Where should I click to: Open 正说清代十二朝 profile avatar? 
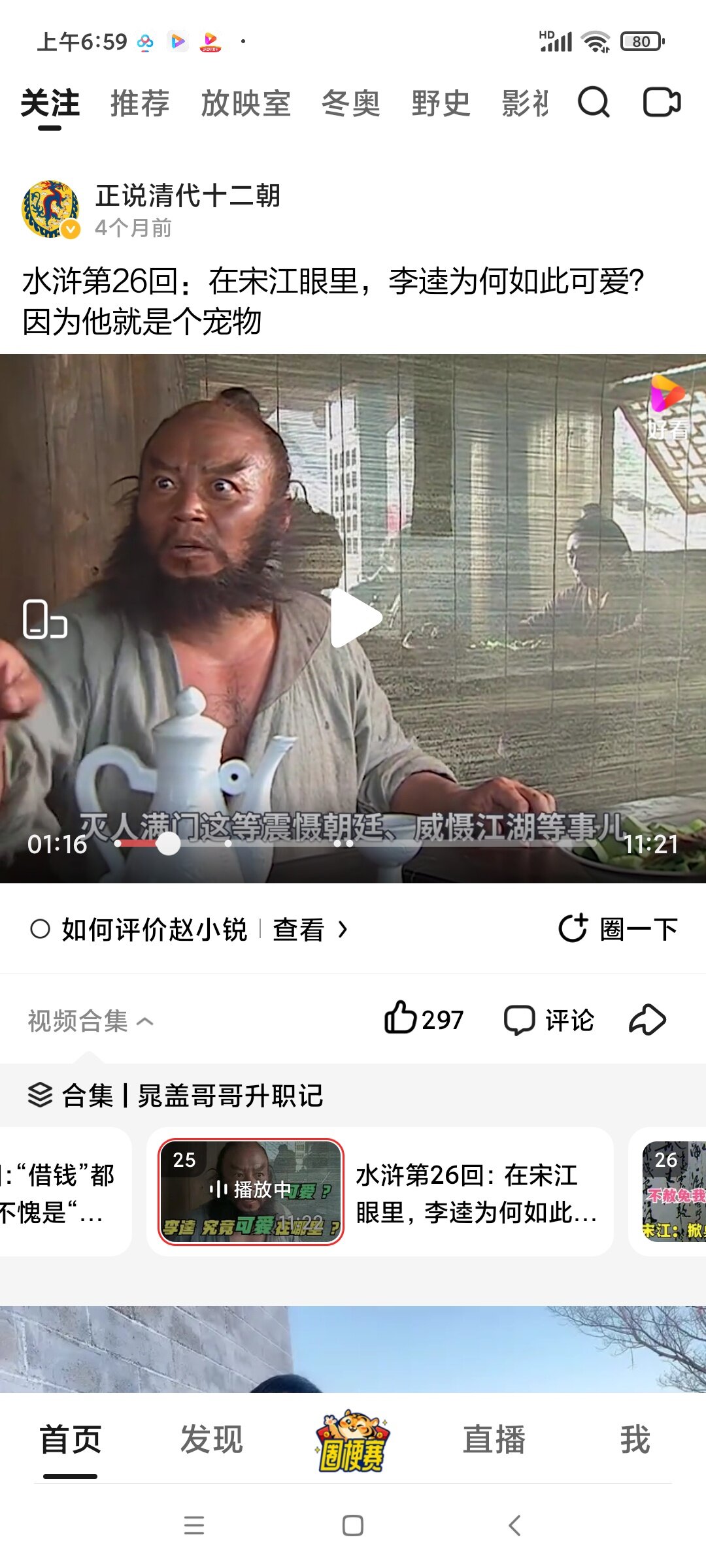(50, 209)
